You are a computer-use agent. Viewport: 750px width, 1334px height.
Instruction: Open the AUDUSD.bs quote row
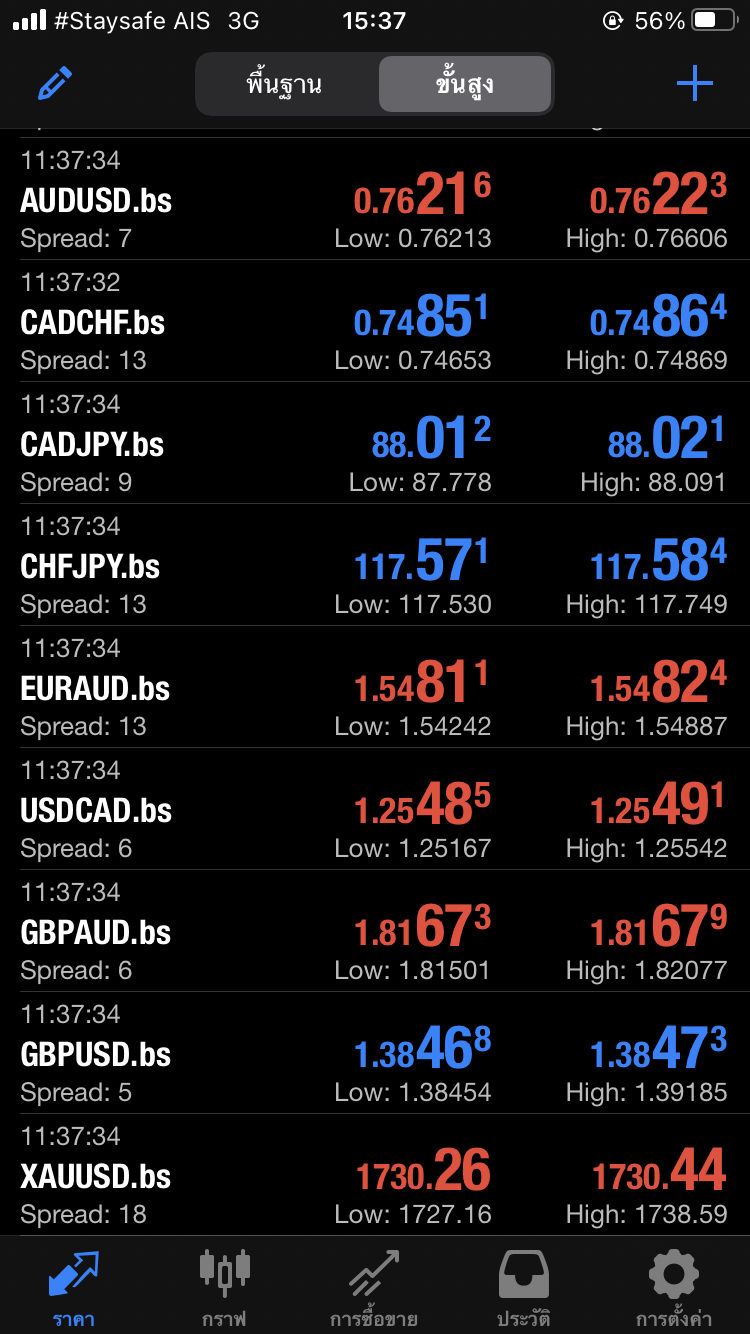point(375,199)
